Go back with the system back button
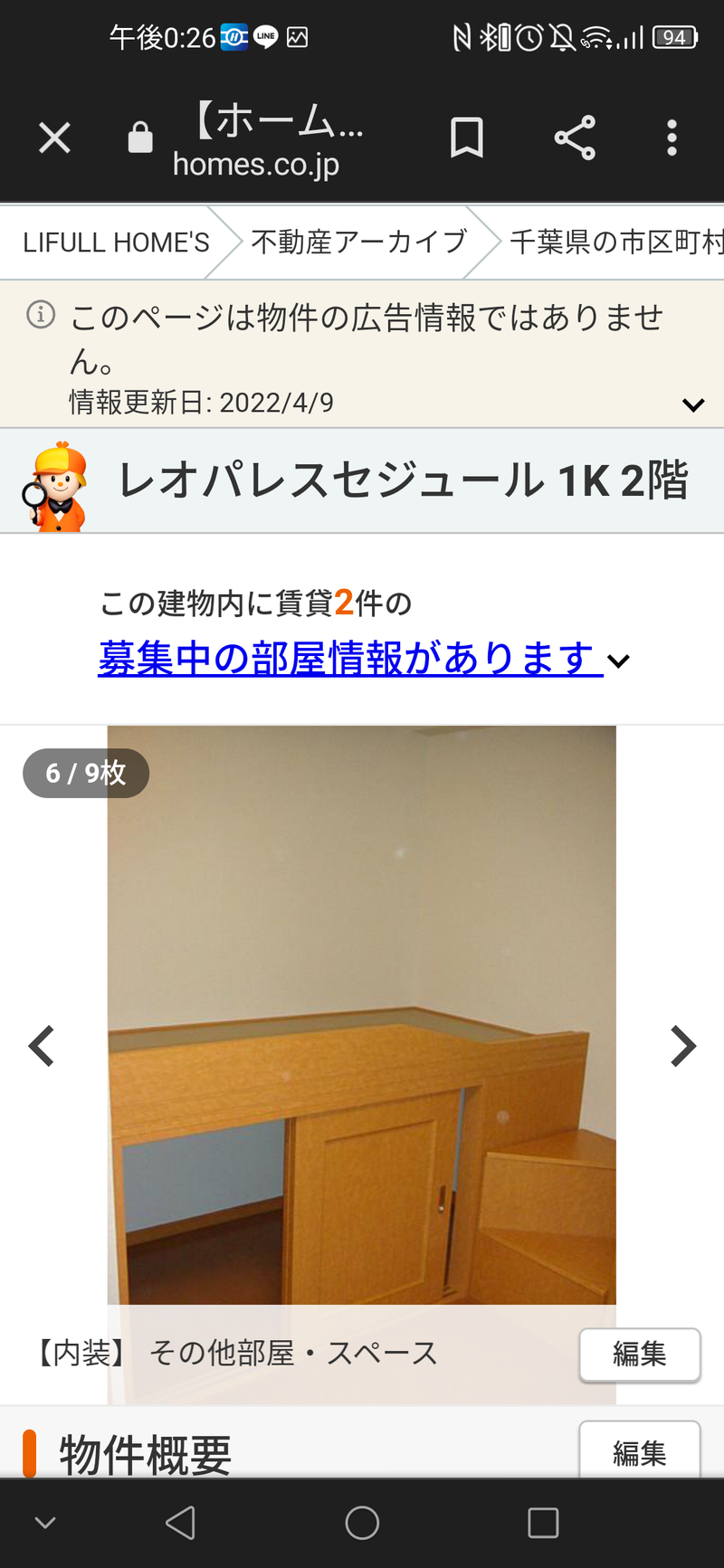Screen dimensions: 724x1568 coord(181,1523)
